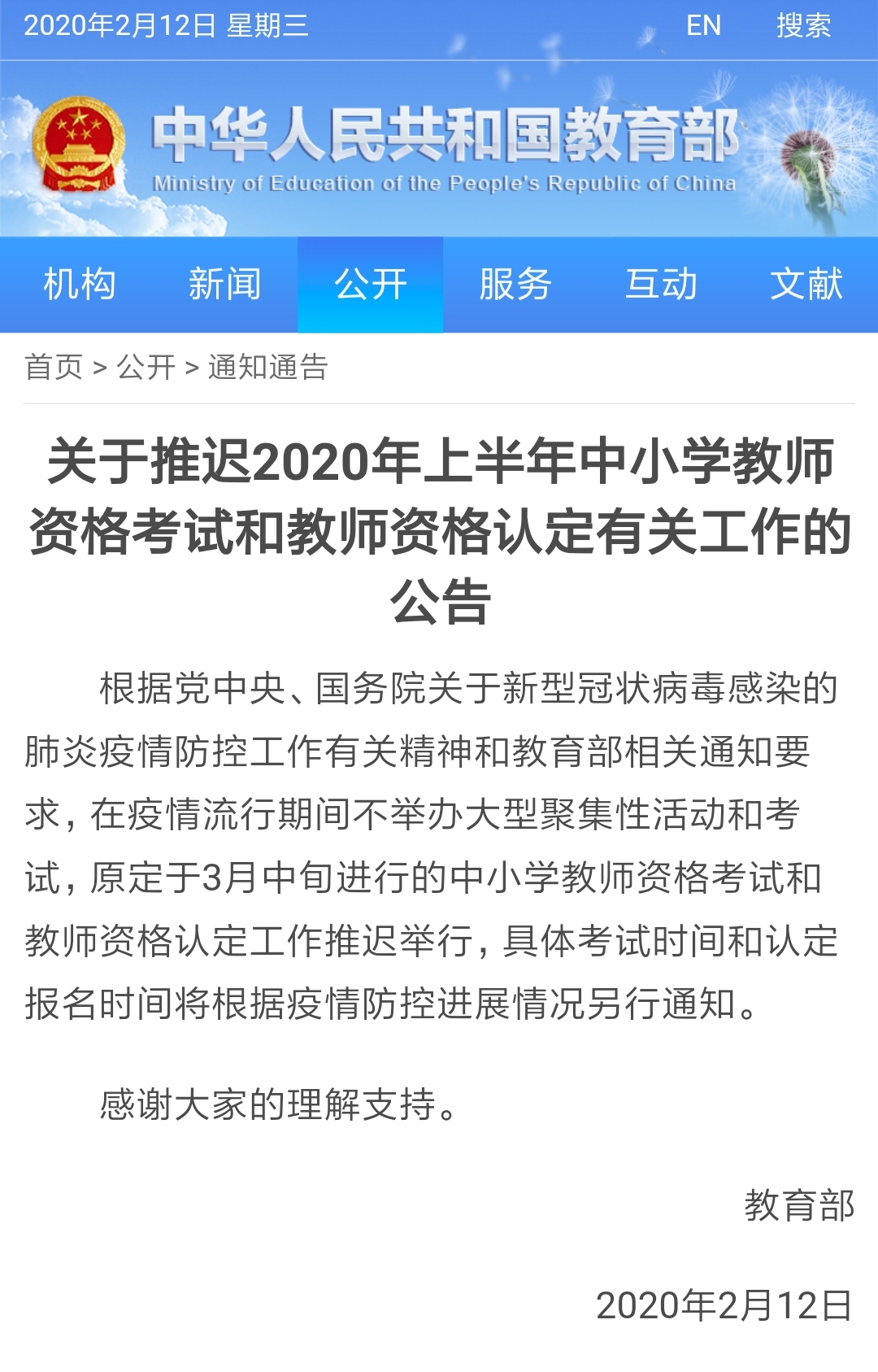
Task: Switch site language via EN link
Action: coord(703,26)
